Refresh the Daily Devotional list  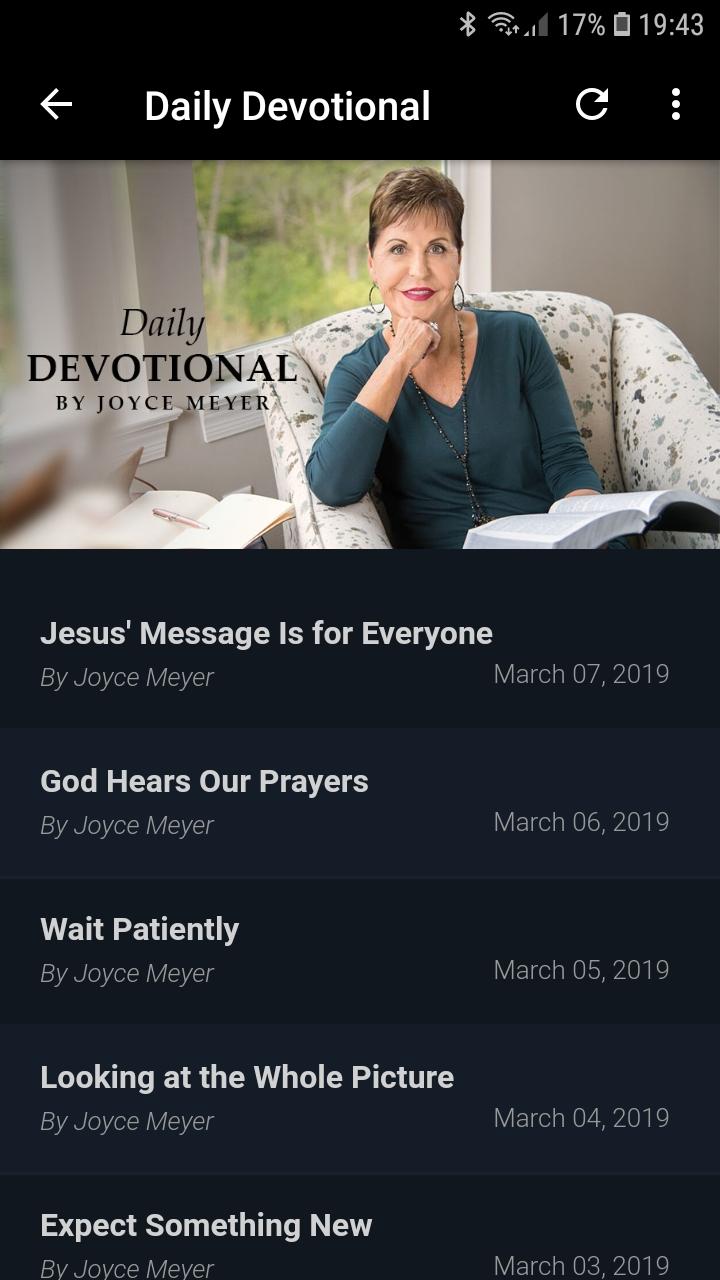click(592, 105)
